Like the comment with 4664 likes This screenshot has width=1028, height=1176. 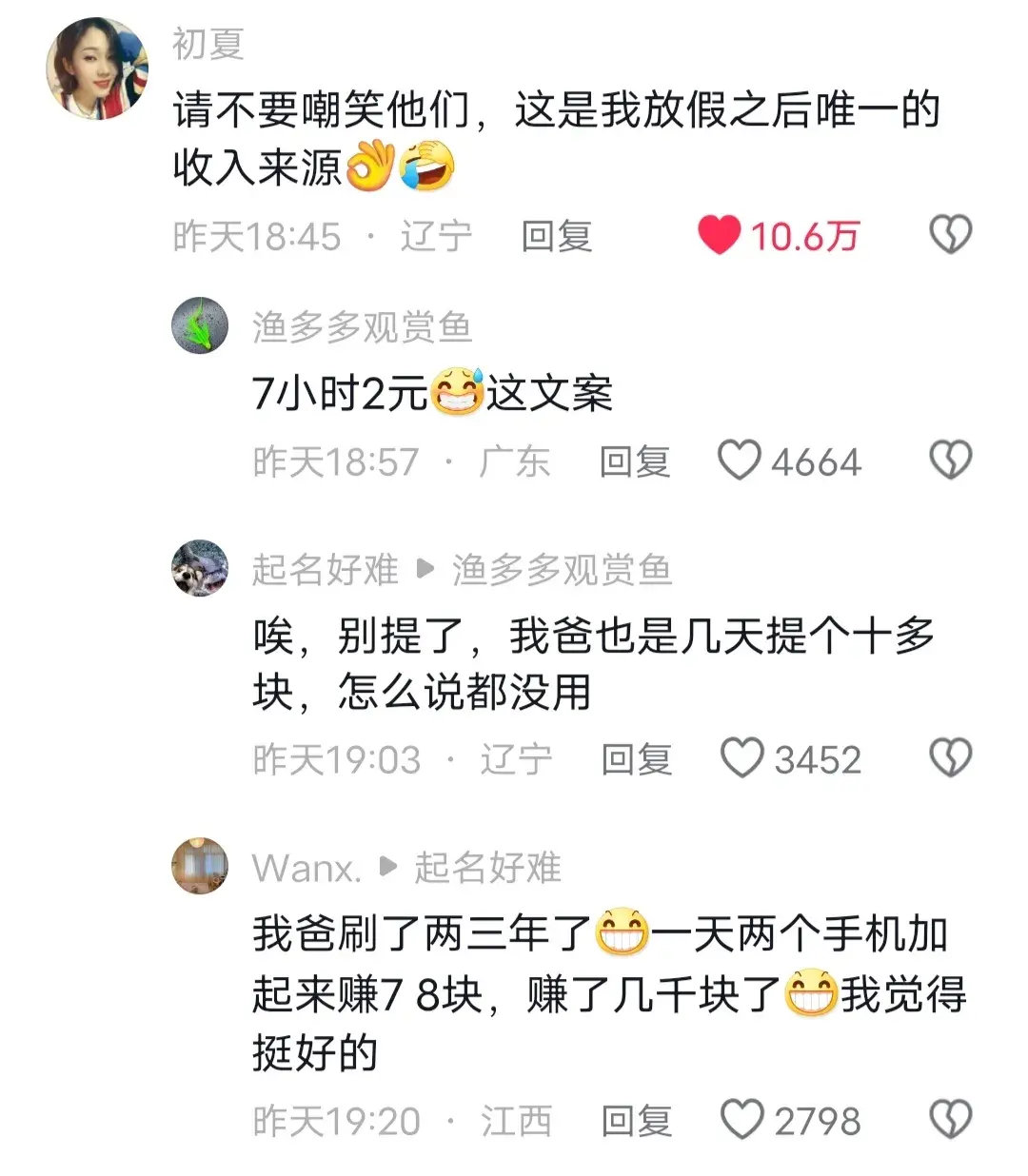click(x=740, y=461)
